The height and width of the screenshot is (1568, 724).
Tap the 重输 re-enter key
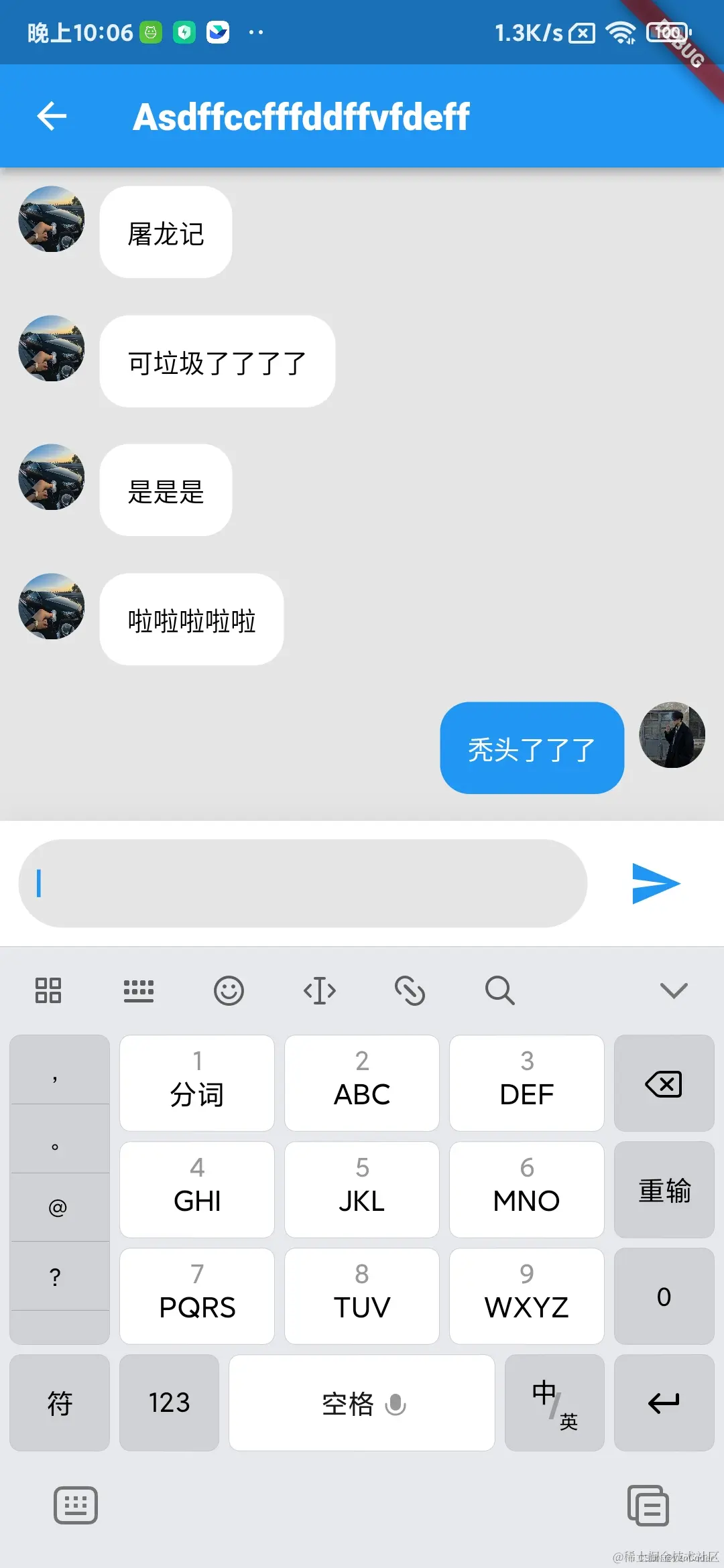point(664,1189)
